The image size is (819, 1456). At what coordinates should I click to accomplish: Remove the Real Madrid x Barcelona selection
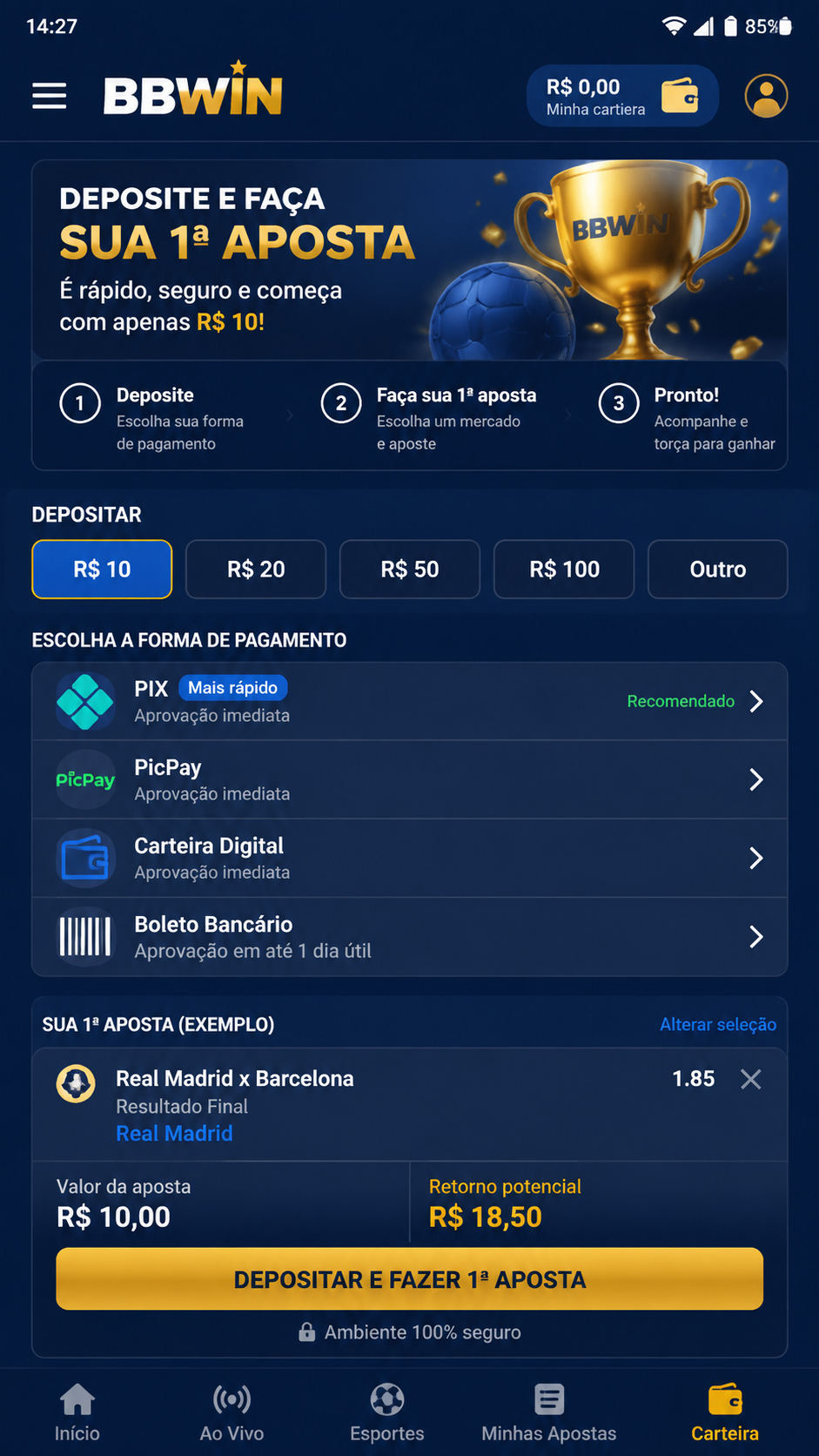coord(751,1080)
